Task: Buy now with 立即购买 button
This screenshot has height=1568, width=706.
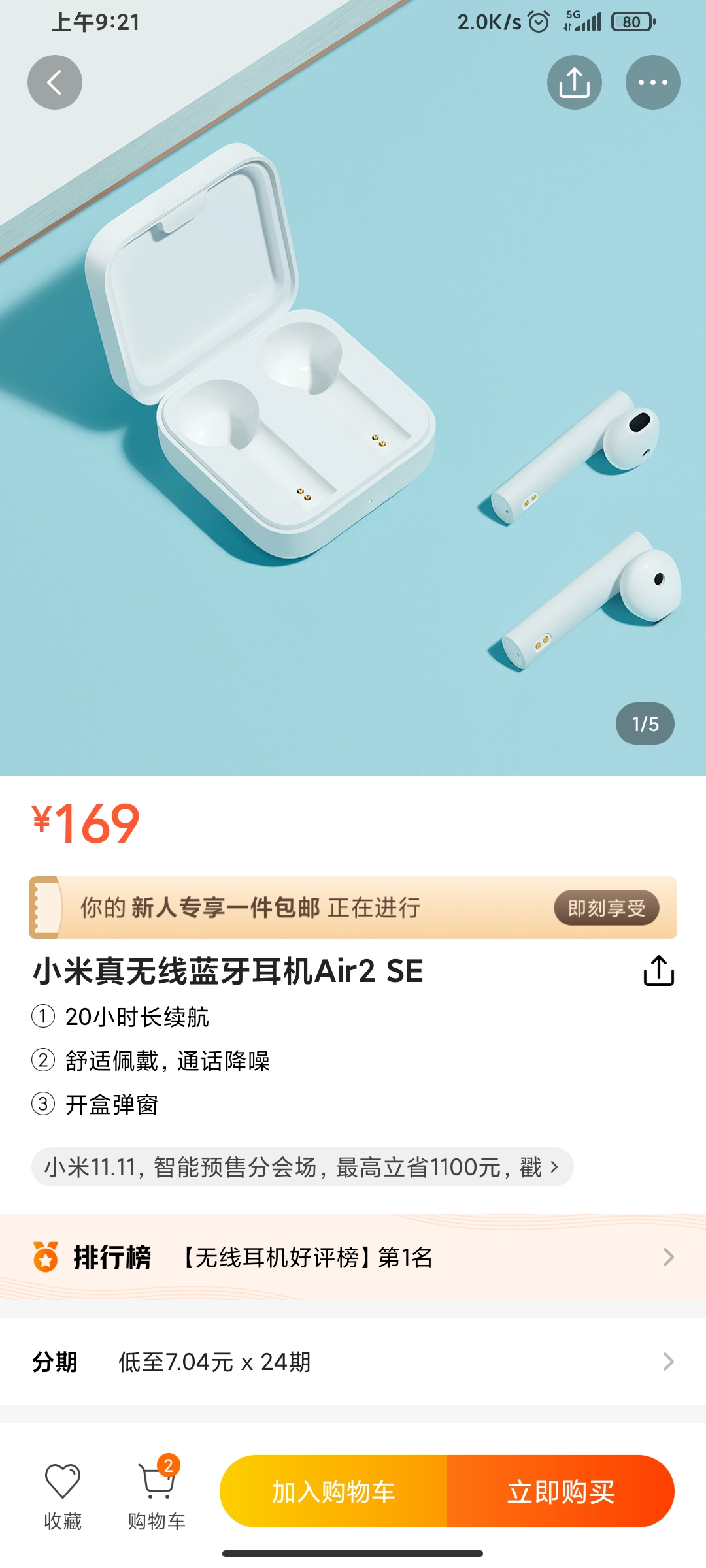Action: click(561, 1492)
